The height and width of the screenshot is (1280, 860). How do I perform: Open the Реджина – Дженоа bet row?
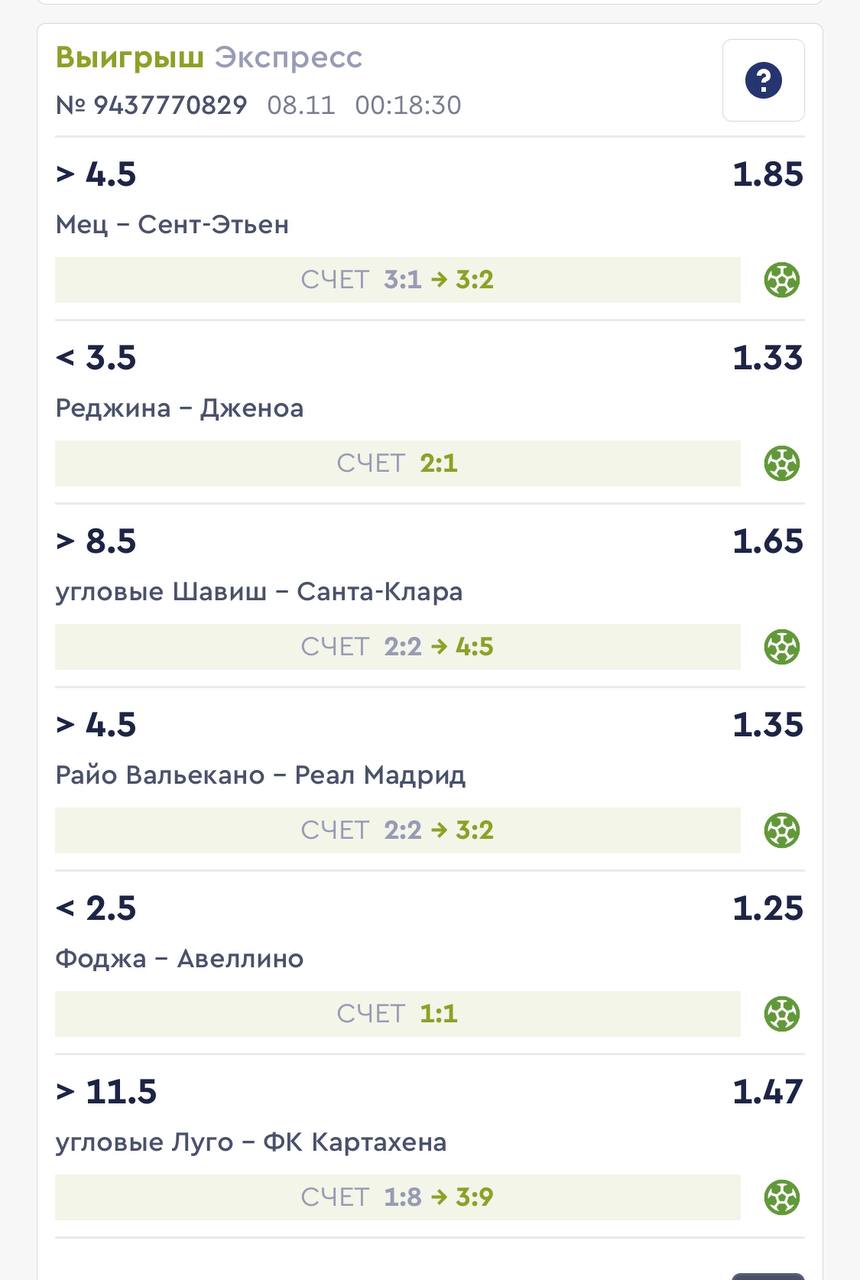[430, 412]
